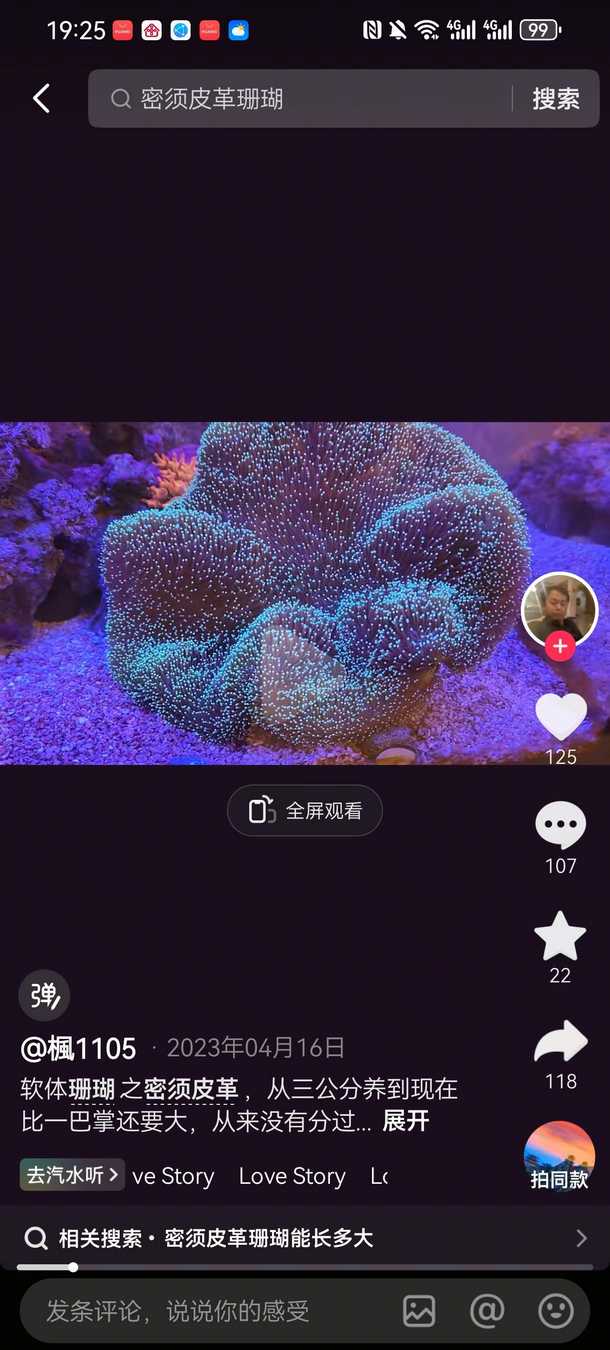Tap the search field with 密须皮革珊瑚
The width and height of the screenshot is (610, 1350).
pos(300,98)
